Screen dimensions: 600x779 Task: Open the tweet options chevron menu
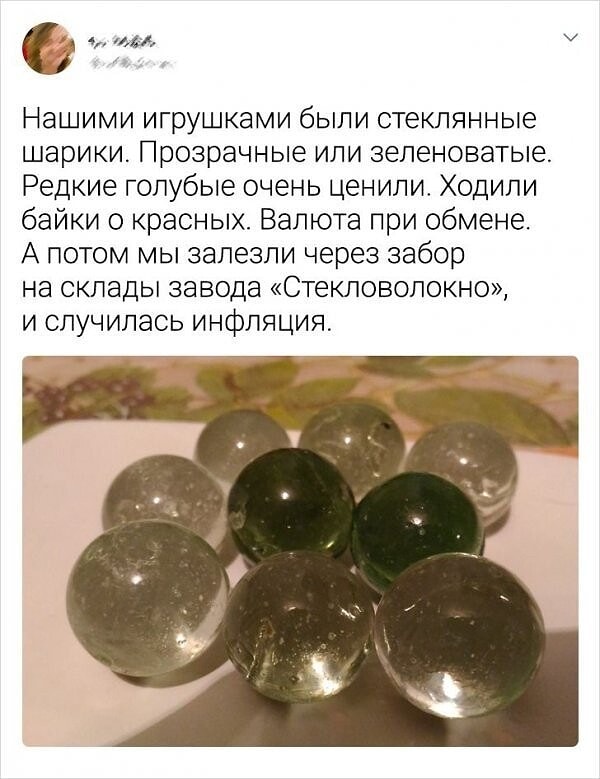tap(570, 39)
